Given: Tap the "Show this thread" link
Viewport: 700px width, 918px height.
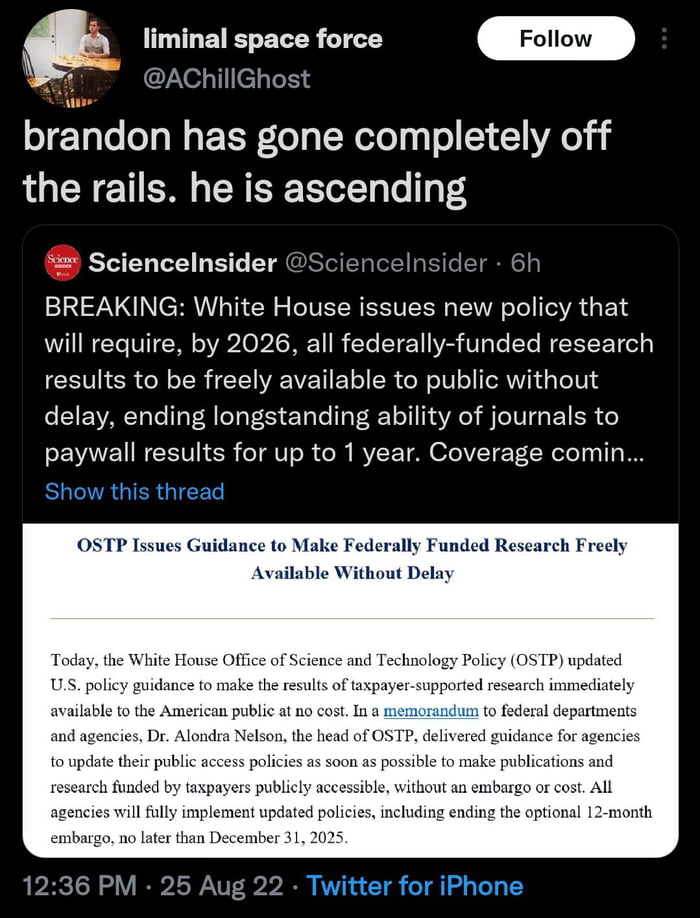Looking at the screenshot, I should point(134,491).
